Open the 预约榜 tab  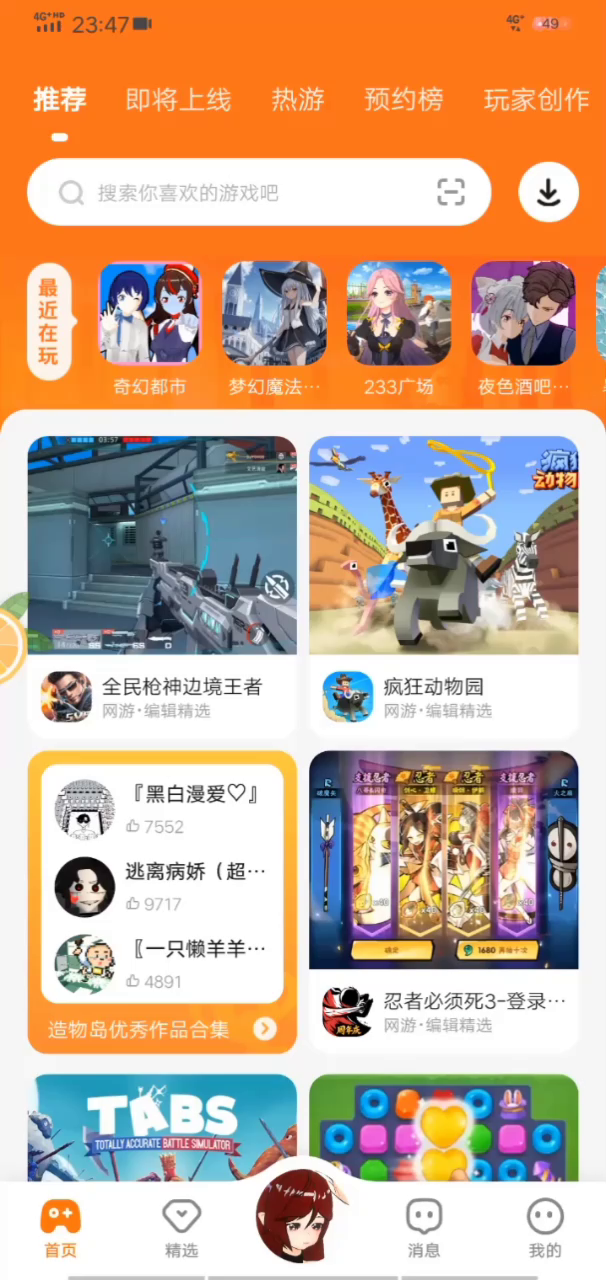pyautogui.click(x=403, y=100)
